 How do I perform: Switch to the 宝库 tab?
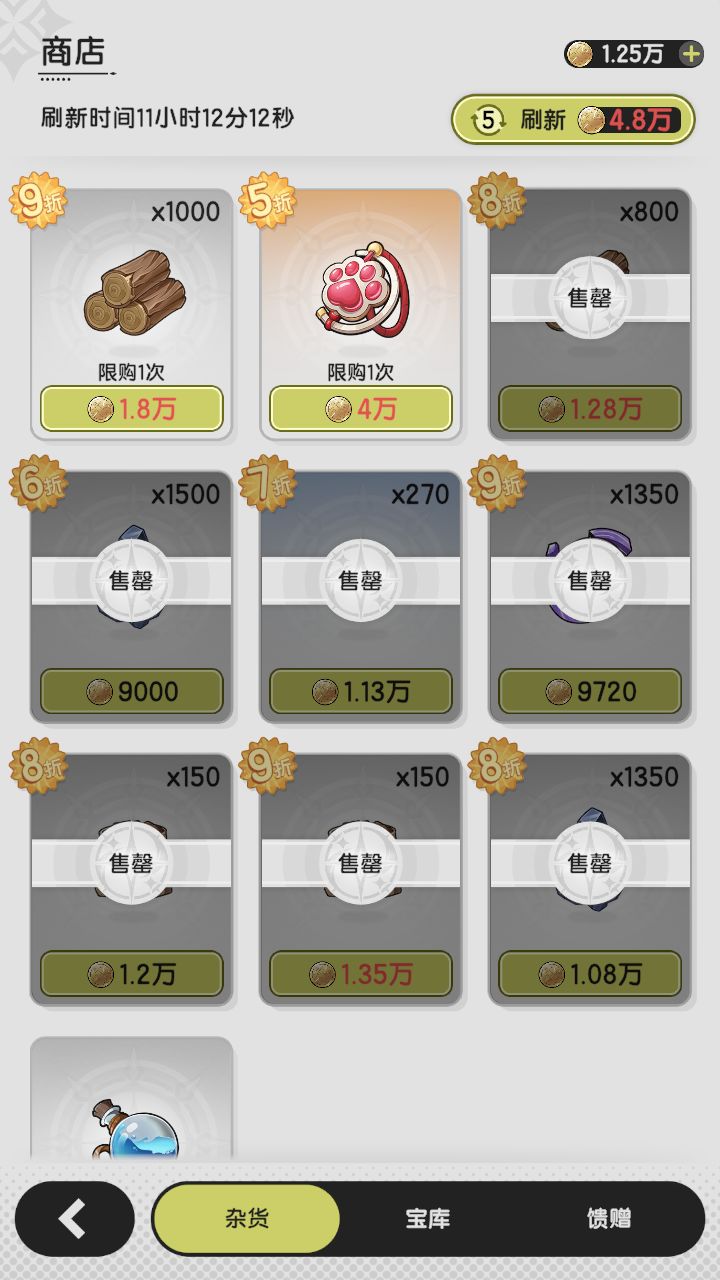click(x=428, y=1219)
